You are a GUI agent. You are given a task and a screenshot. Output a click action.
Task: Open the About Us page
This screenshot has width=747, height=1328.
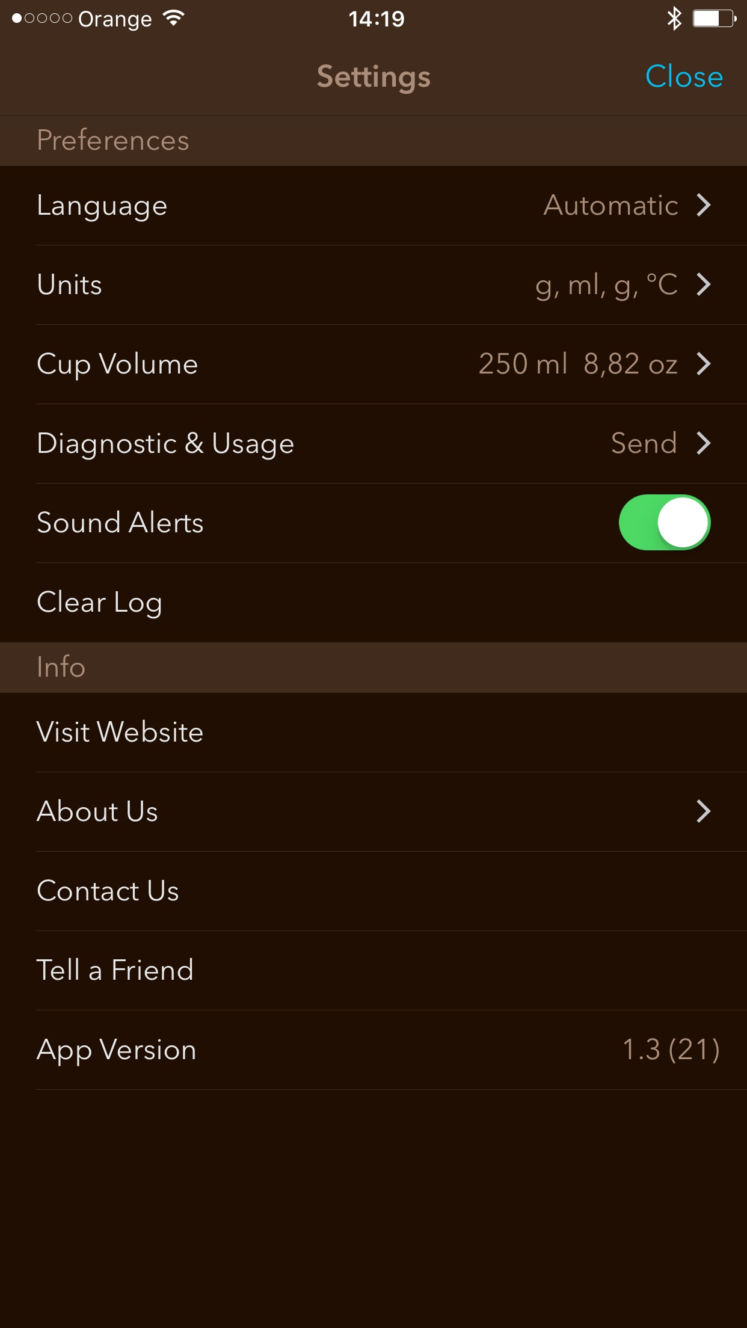[373, 811]
